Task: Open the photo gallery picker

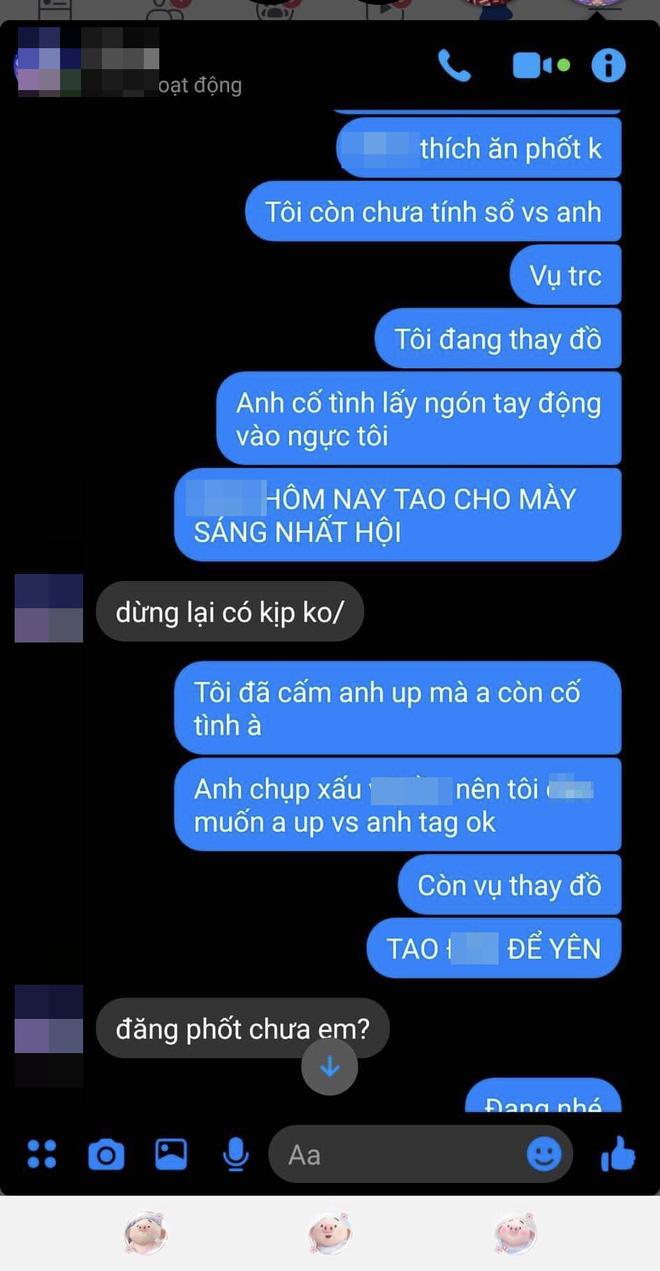Action: click(171, 1155)
